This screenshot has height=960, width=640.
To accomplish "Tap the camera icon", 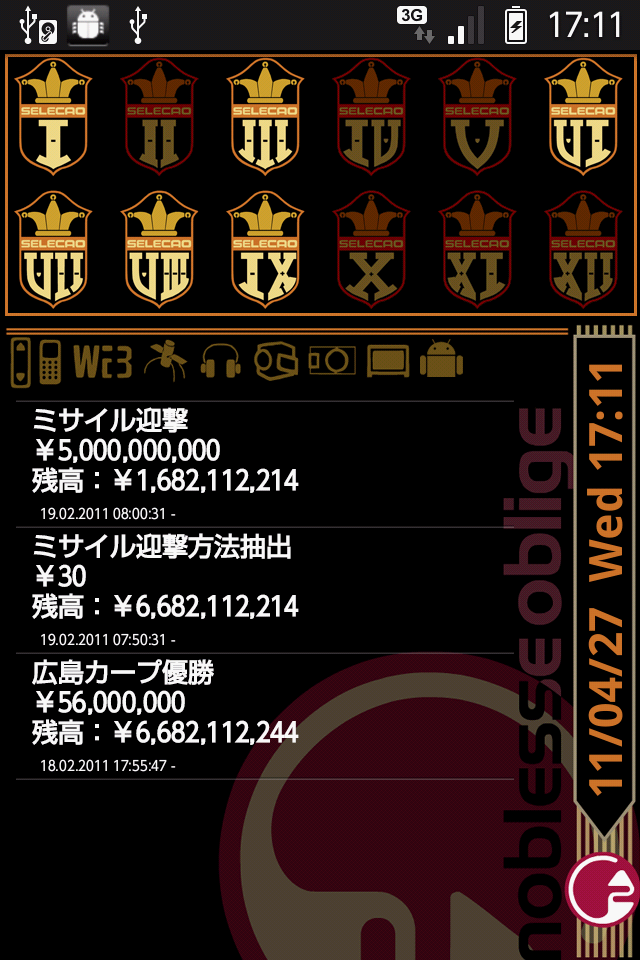I will (331, 361).
